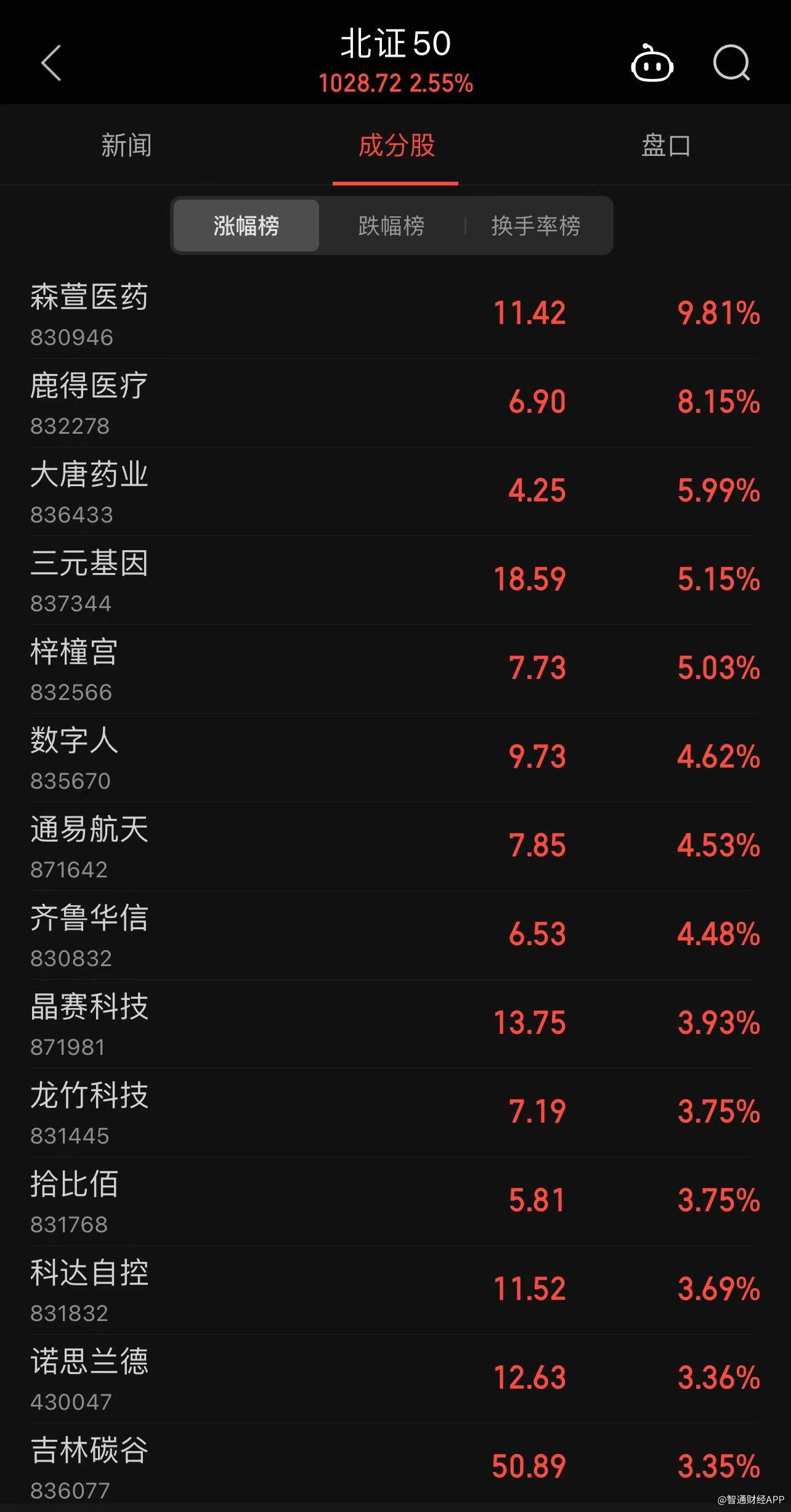Open stock 数字人 835670
The image size is (791, 1512).
(x=394, y=758)
